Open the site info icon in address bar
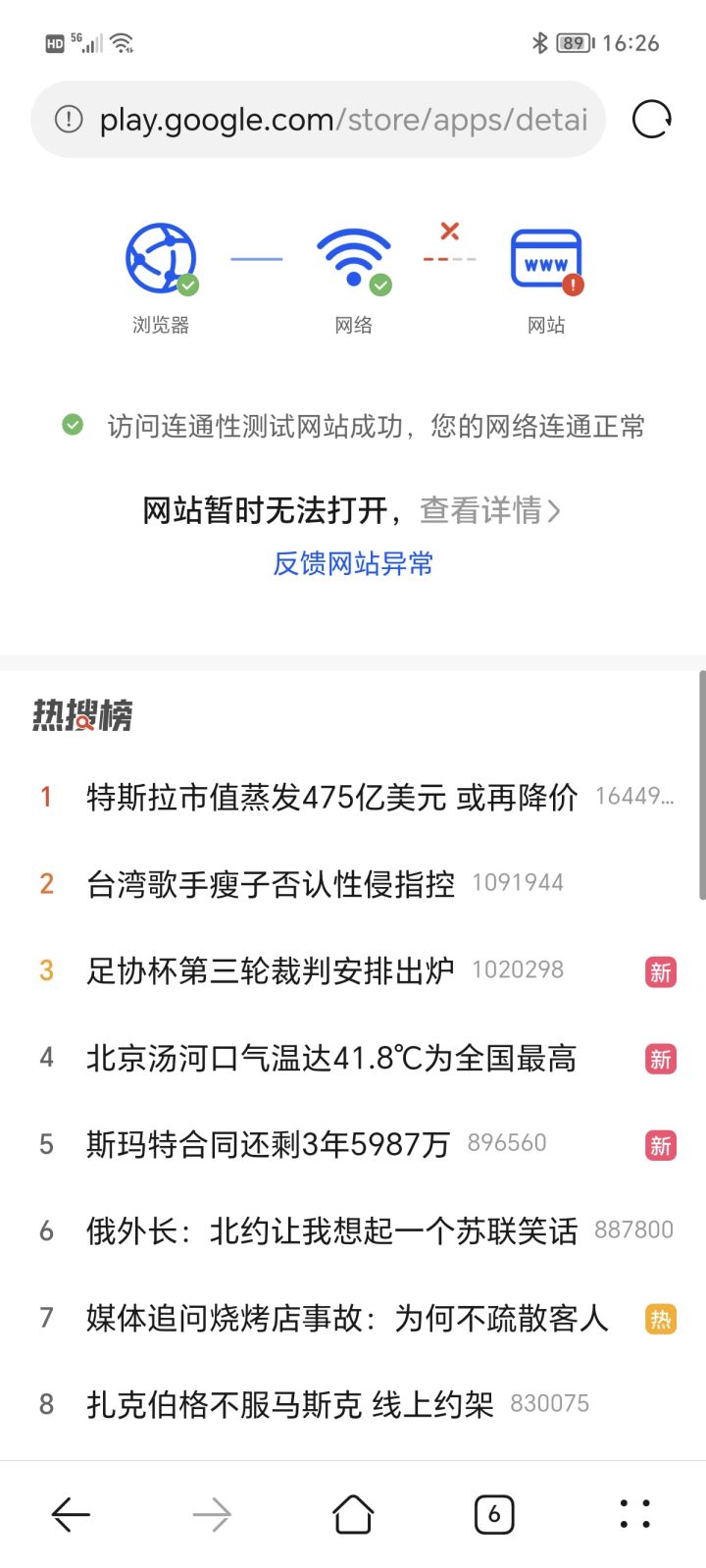This screenshot has width=706, height=1568. pos(69,120)
